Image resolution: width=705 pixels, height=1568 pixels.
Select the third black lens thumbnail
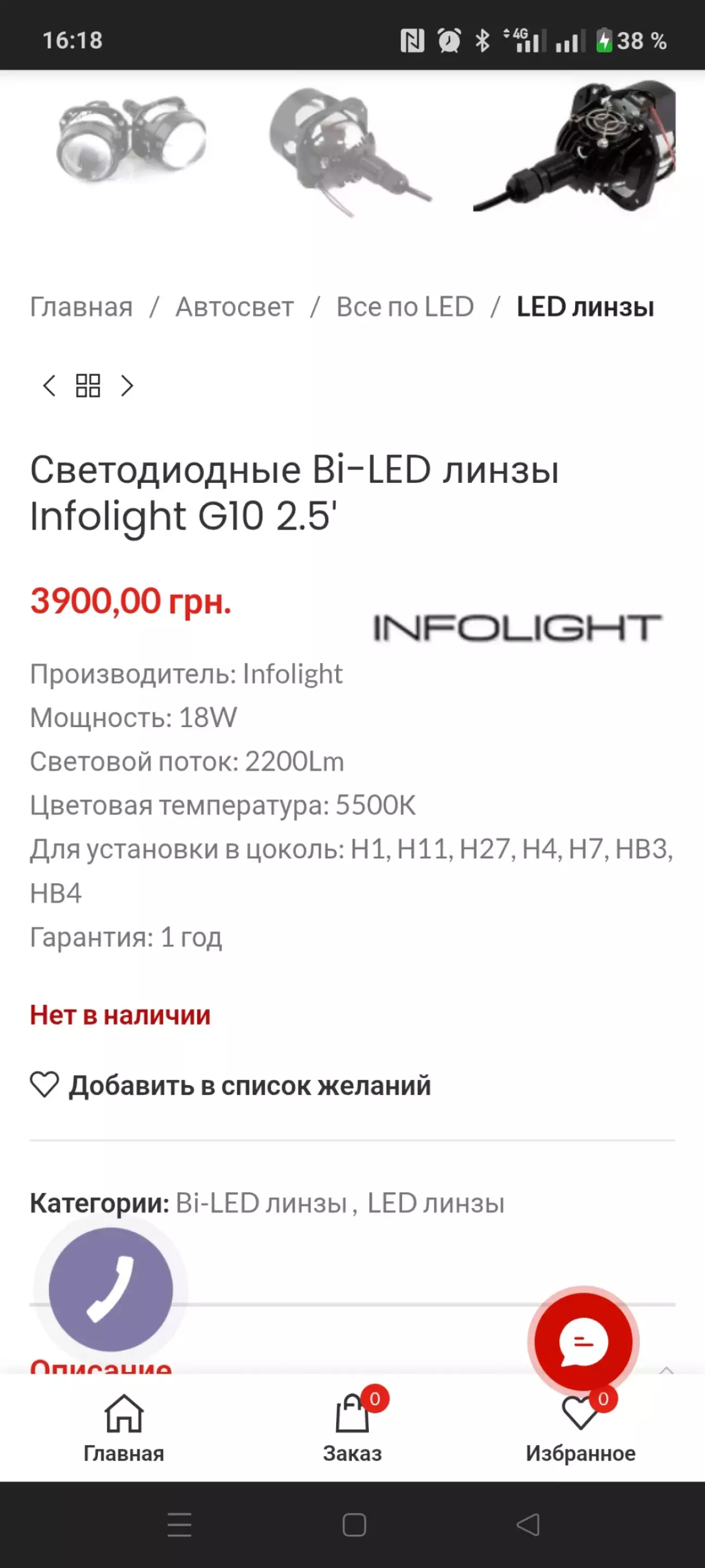[574, 146]
